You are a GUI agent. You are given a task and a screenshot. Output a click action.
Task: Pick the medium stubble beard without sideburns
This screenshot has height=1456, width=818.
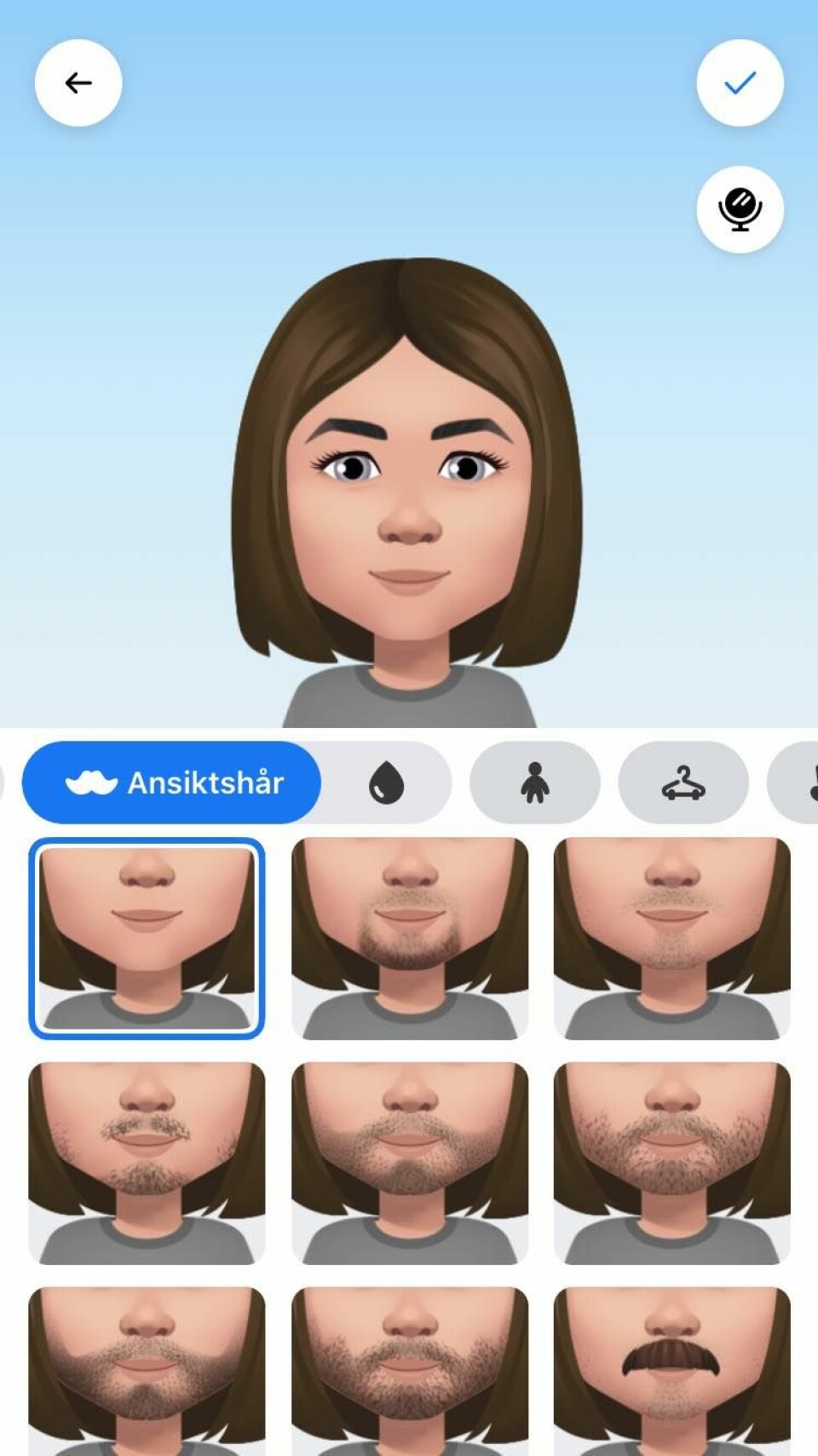pos(409,1162)
